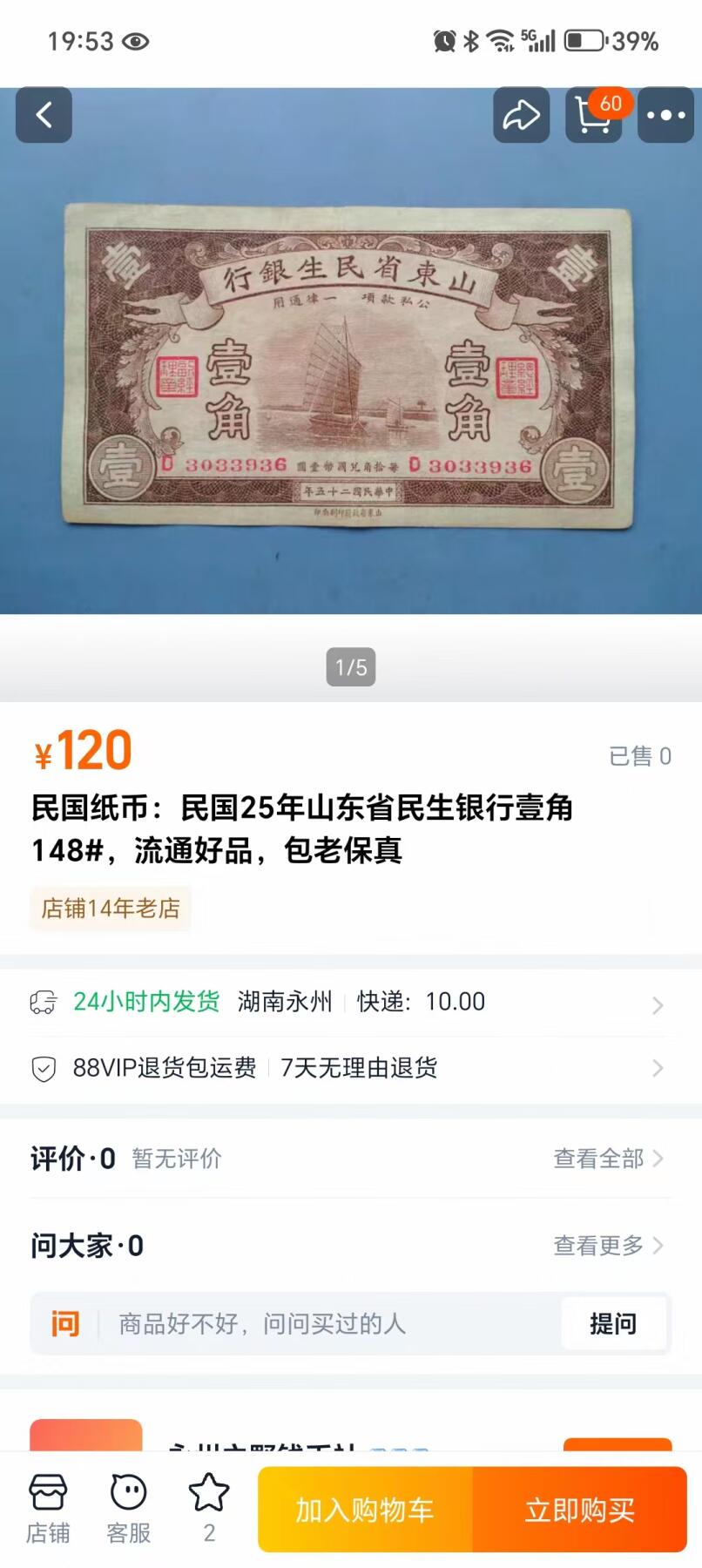Expand shipping details via right chevron
The width and height of the screenshot is (702, 1568).
(x=657, y=1004)
